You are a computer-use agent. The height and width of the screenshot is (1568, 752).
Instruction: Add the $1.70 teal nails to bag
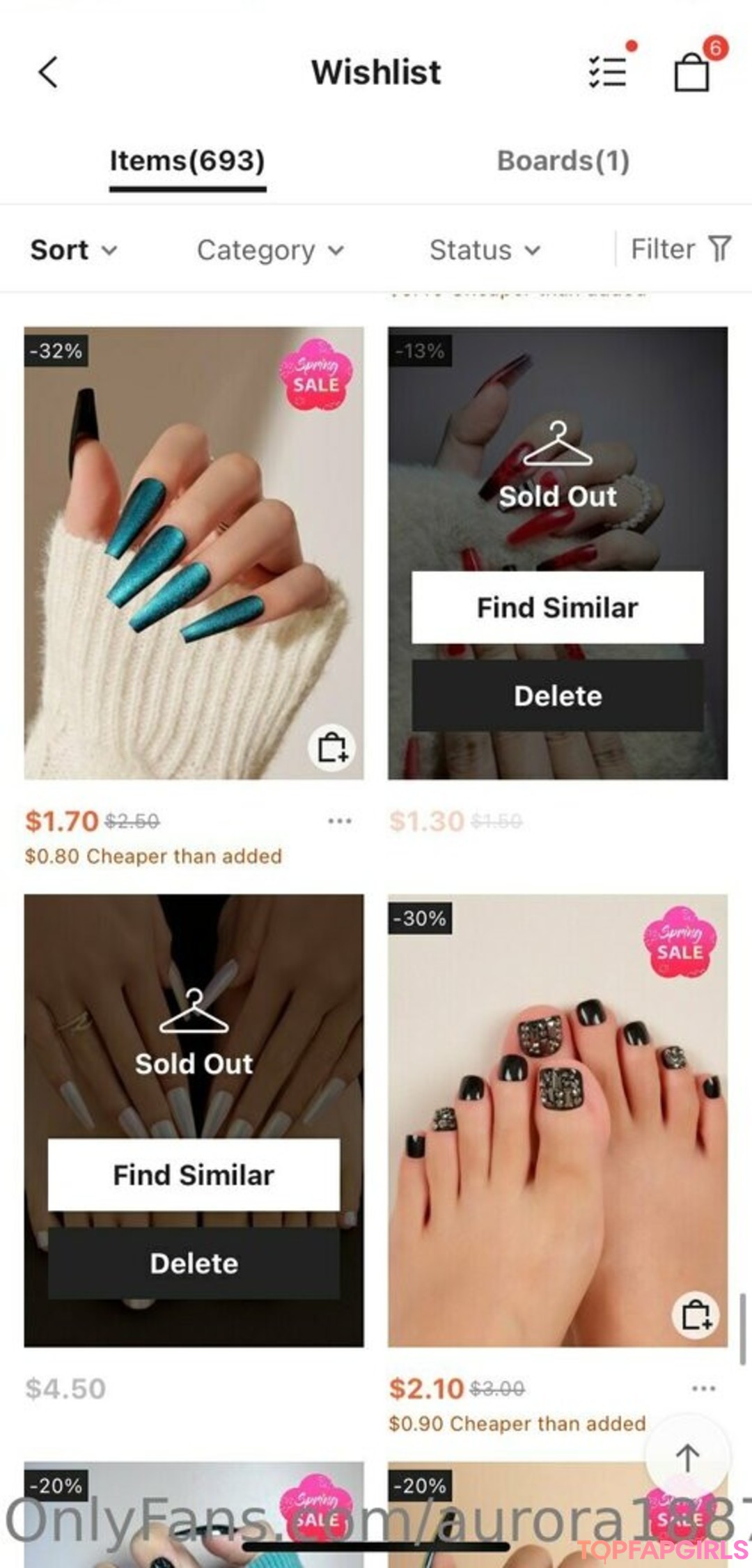tap(332, 747)
